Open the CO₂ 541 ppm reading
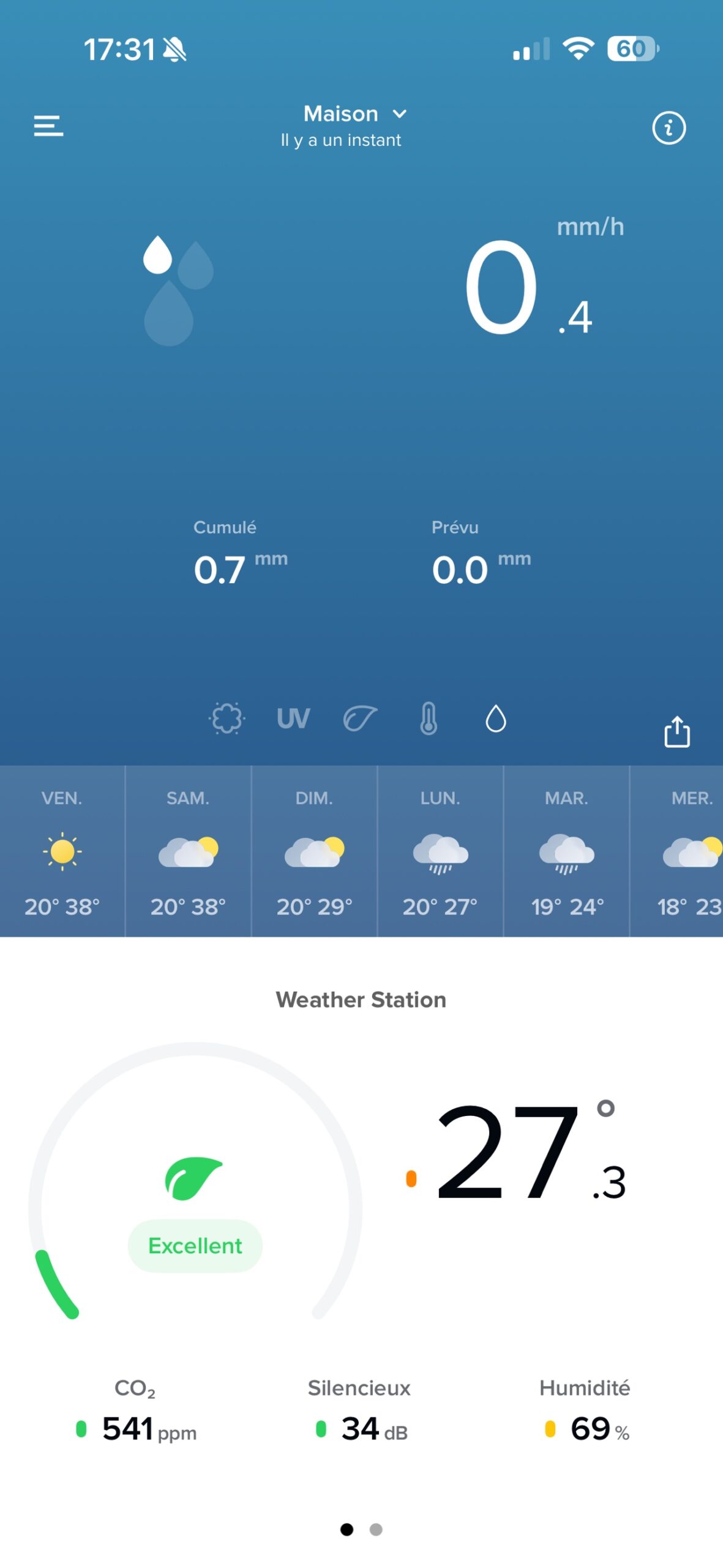Screen dimensions: 723x1568 click(136, 1414)
